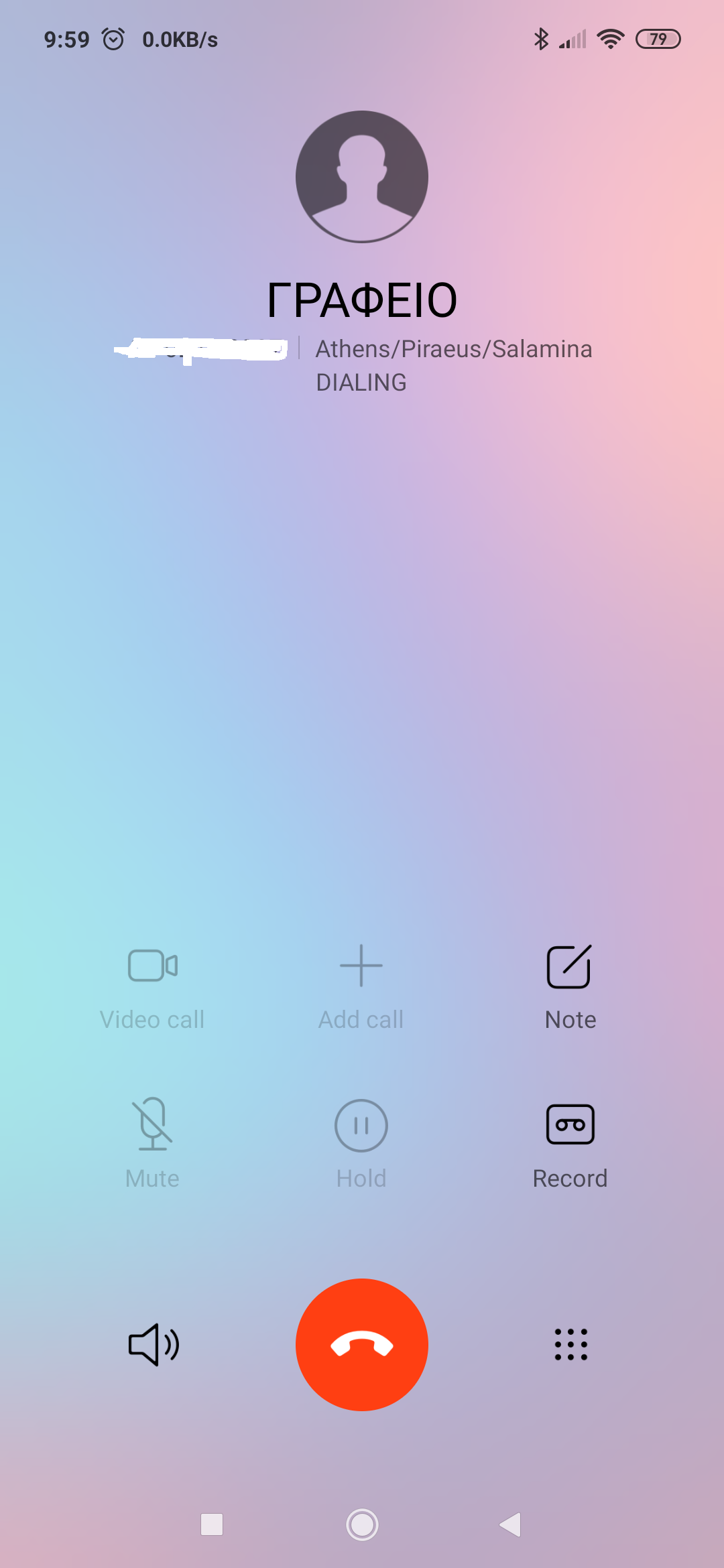Open the dial pad keypad
Image resolution: width=724 pixels, height=1568 pixels.
coord(570,1344)
